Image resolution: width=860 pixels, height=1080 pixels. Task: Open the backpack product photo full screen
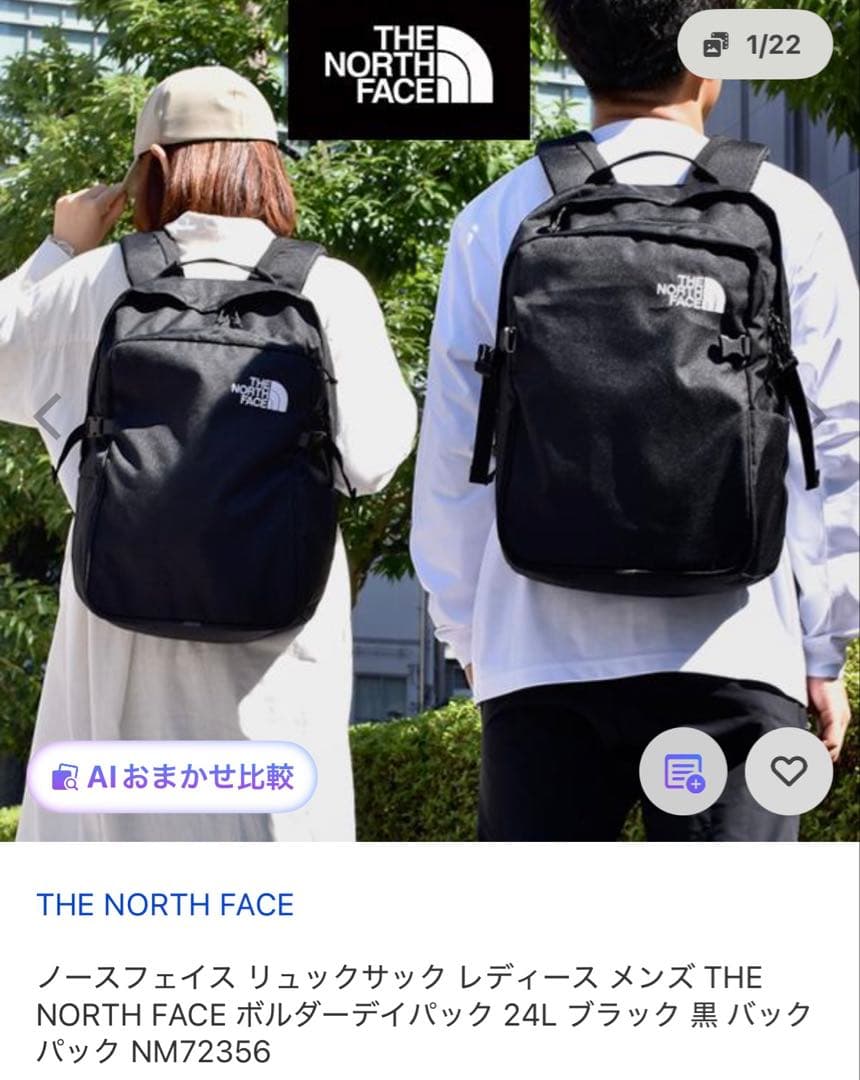[x=430, y=420]
